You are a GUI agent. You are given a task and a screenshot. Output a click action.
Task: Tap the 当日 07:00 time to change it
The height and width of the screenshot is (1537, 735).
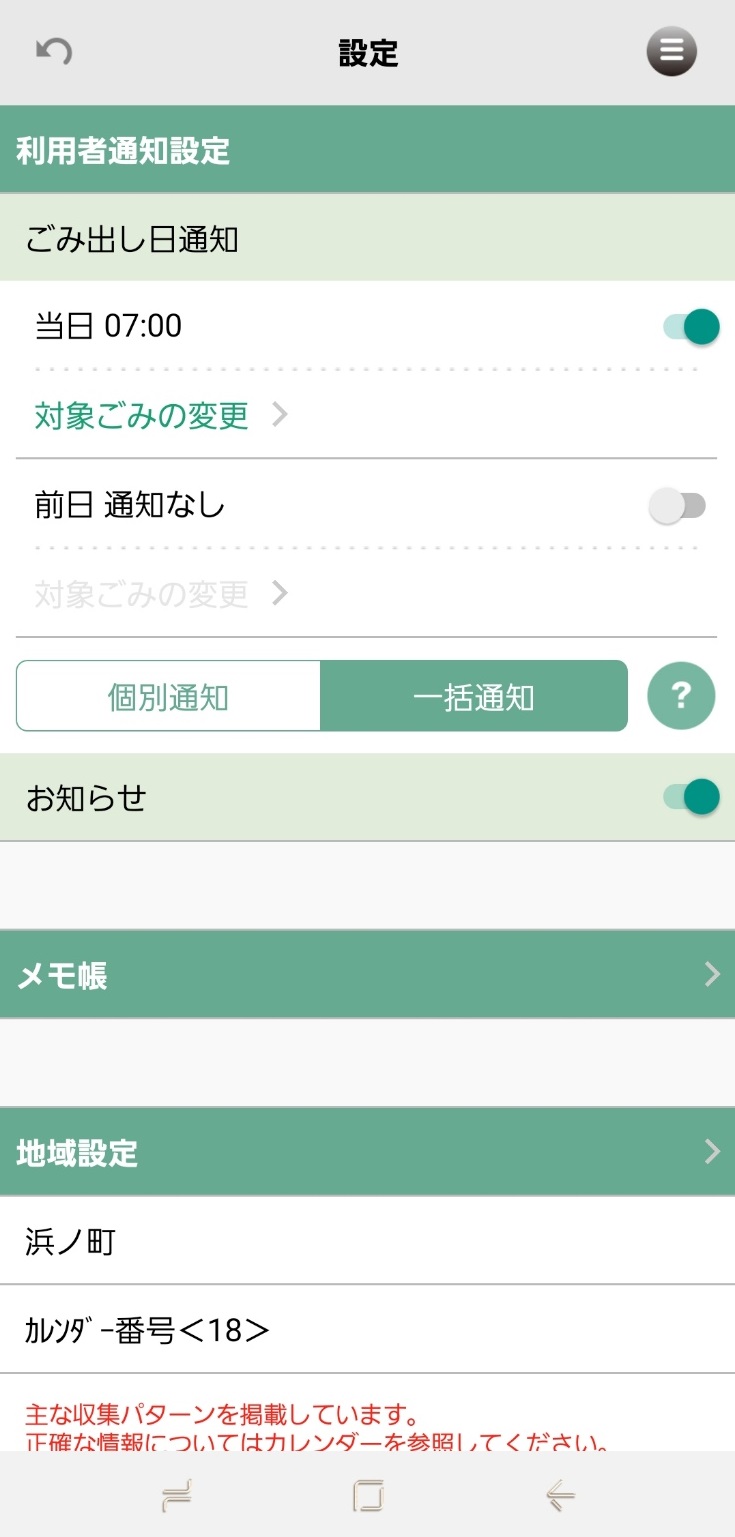tap(109, 326)
